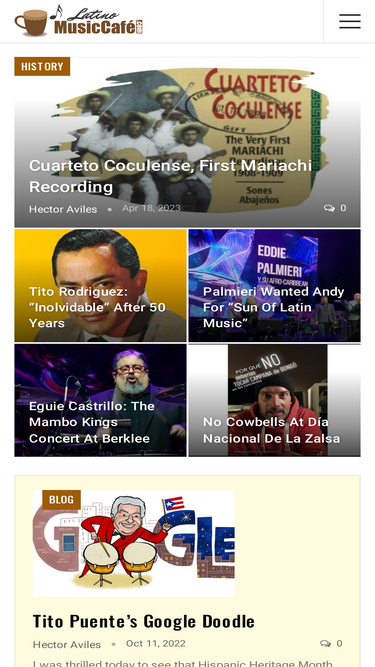View Hector Aviles profile on Cuarteto article
The image size is (375, 667).
(x=63, y=209)
